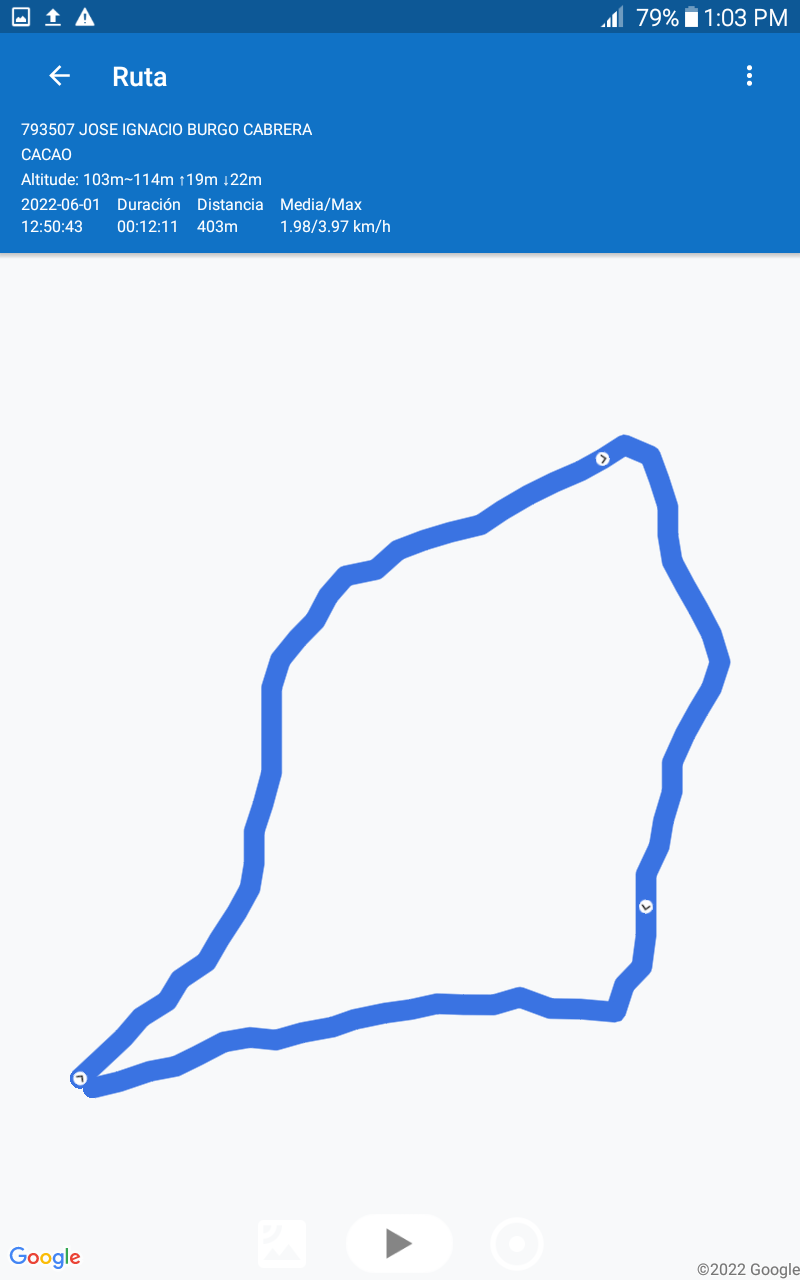Tap the route start point marker
The width and height of the screenshot is (800, 1280).
coord(80,1078)
